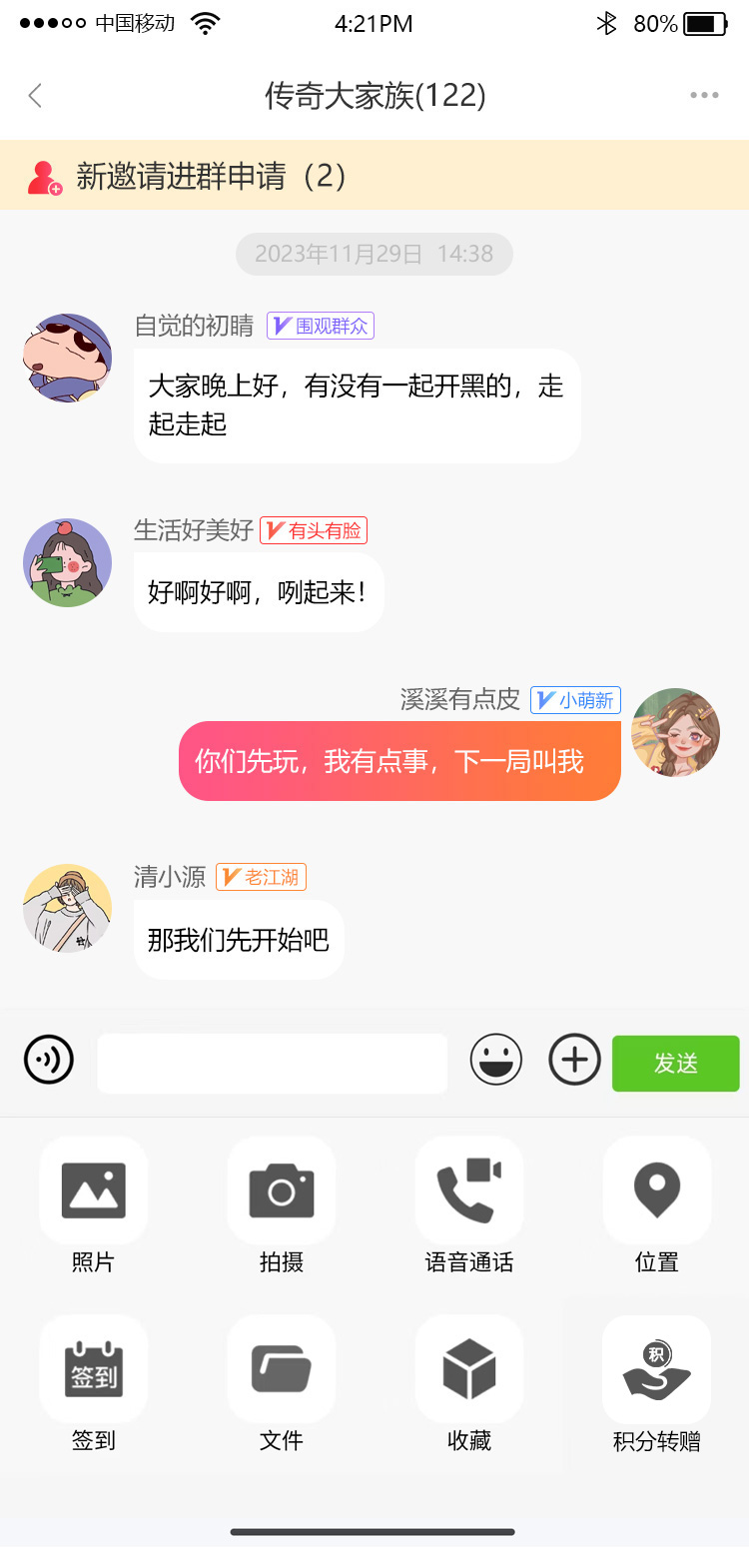Open the three-dot group menu
Image resolution: width=749 pixels, height=1568 pixels.
pyautogui.click(x=704, y=96)
